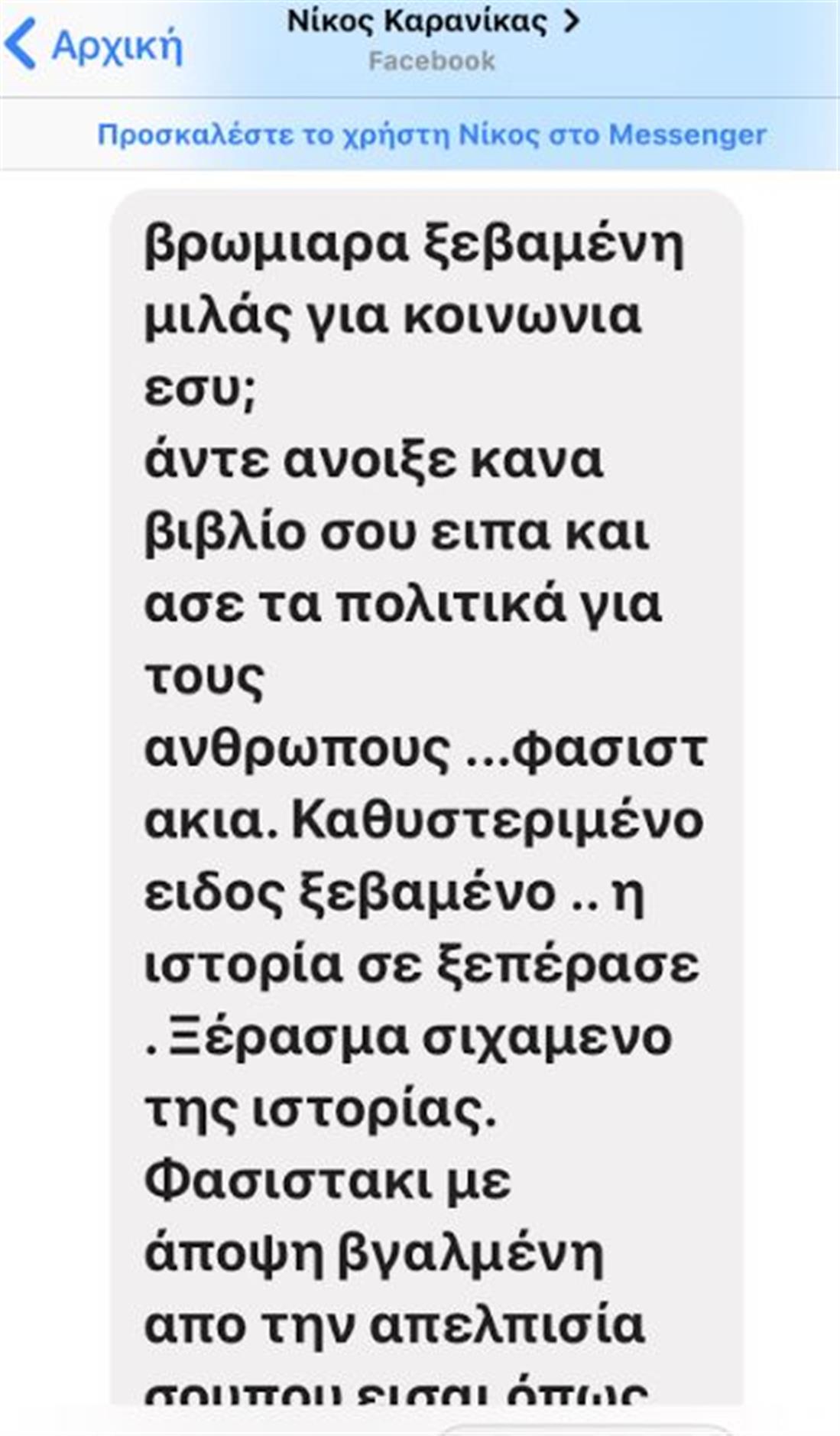Image resolution: width=840 pixels, height=1436 pixels.
Task: Go back to Αρχική
Action: 94,45
